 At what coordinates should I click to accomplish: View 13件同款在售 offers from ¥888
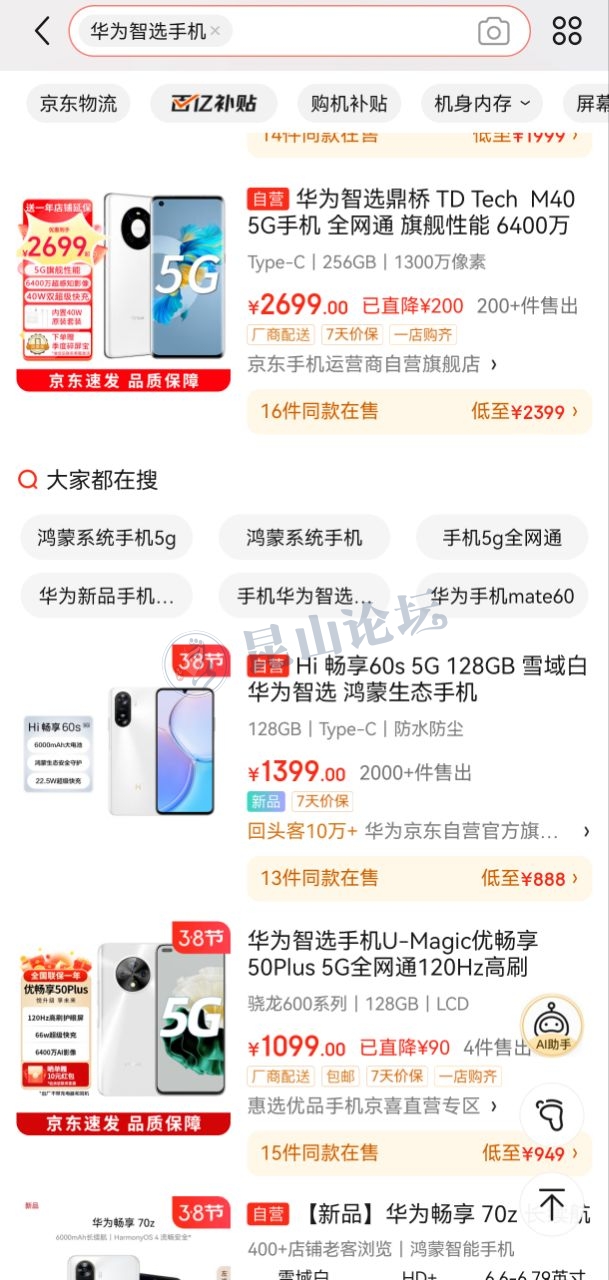419,878
